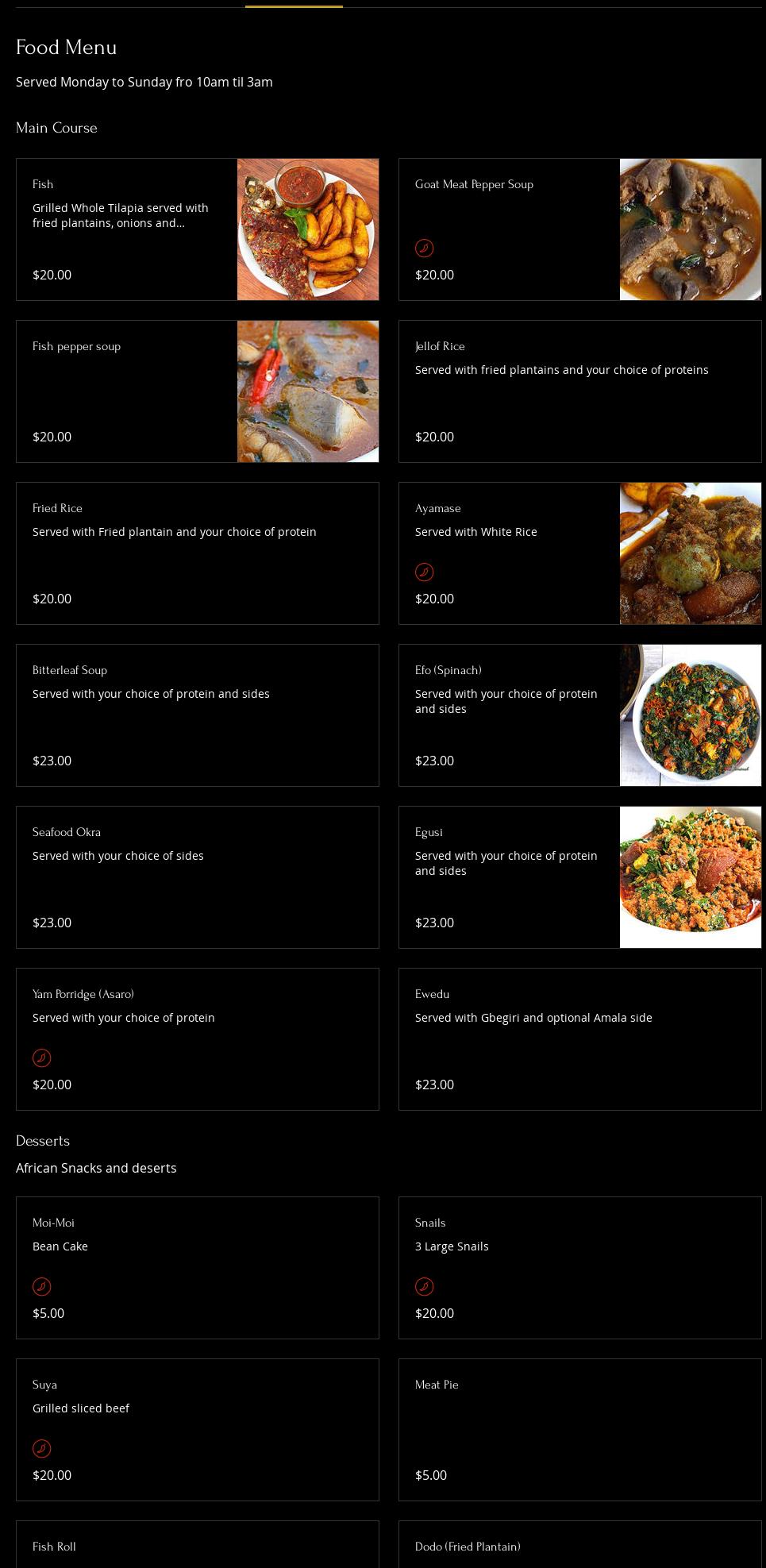This screenshot has width=766, height=1568.
Task: Select the highlighted menu tab at the top
Action: tap(294, 6)
